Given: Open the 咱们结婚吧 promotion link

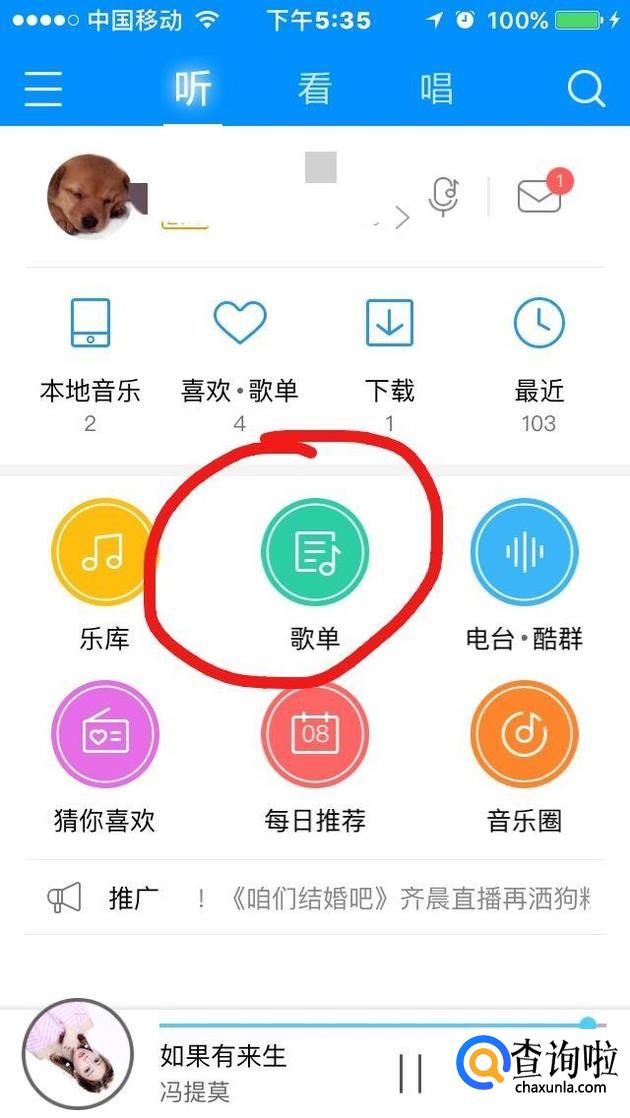Looking at the screenshot, I should click(x=400, y=898).
